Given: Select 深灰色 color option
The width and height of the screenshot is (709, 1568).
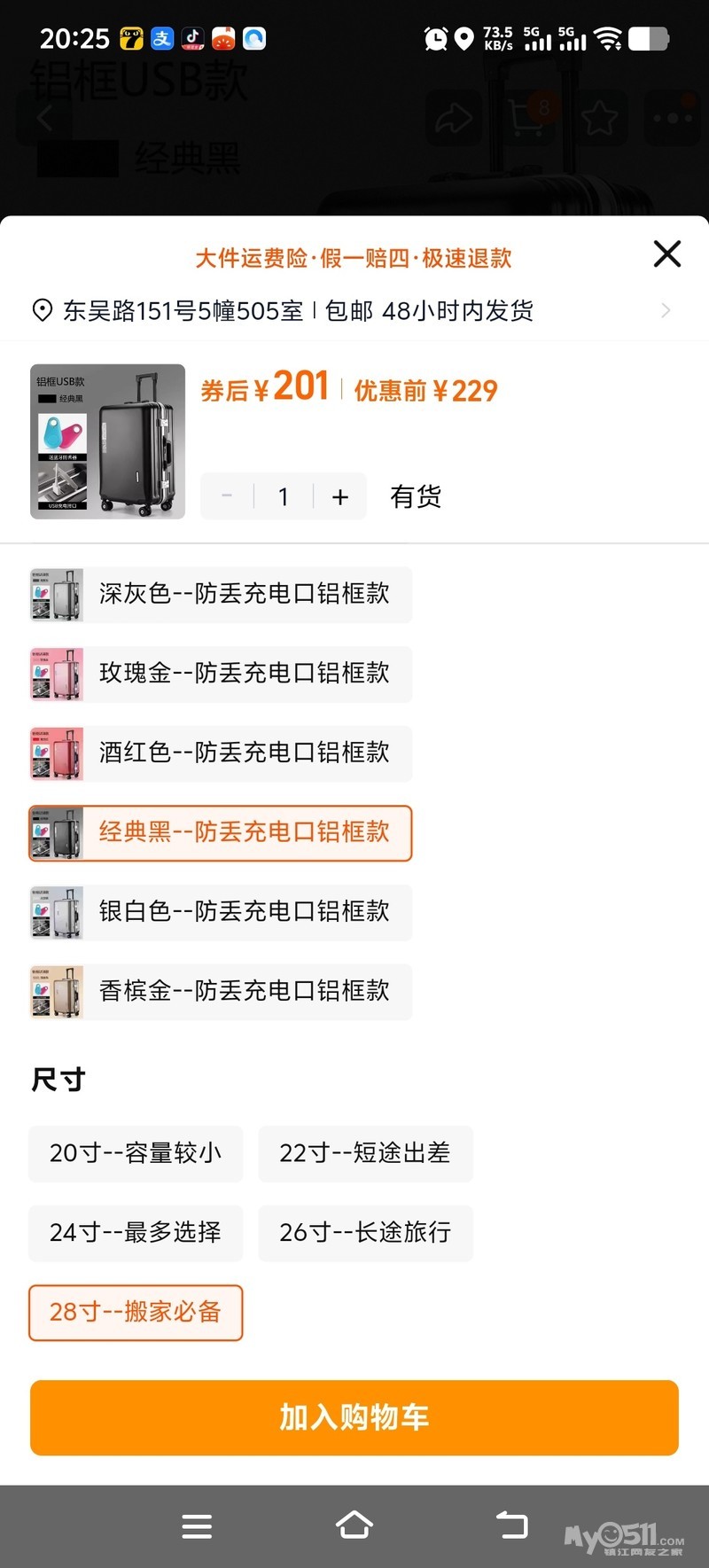Looking at the screenshot, I should coord(221,594).
